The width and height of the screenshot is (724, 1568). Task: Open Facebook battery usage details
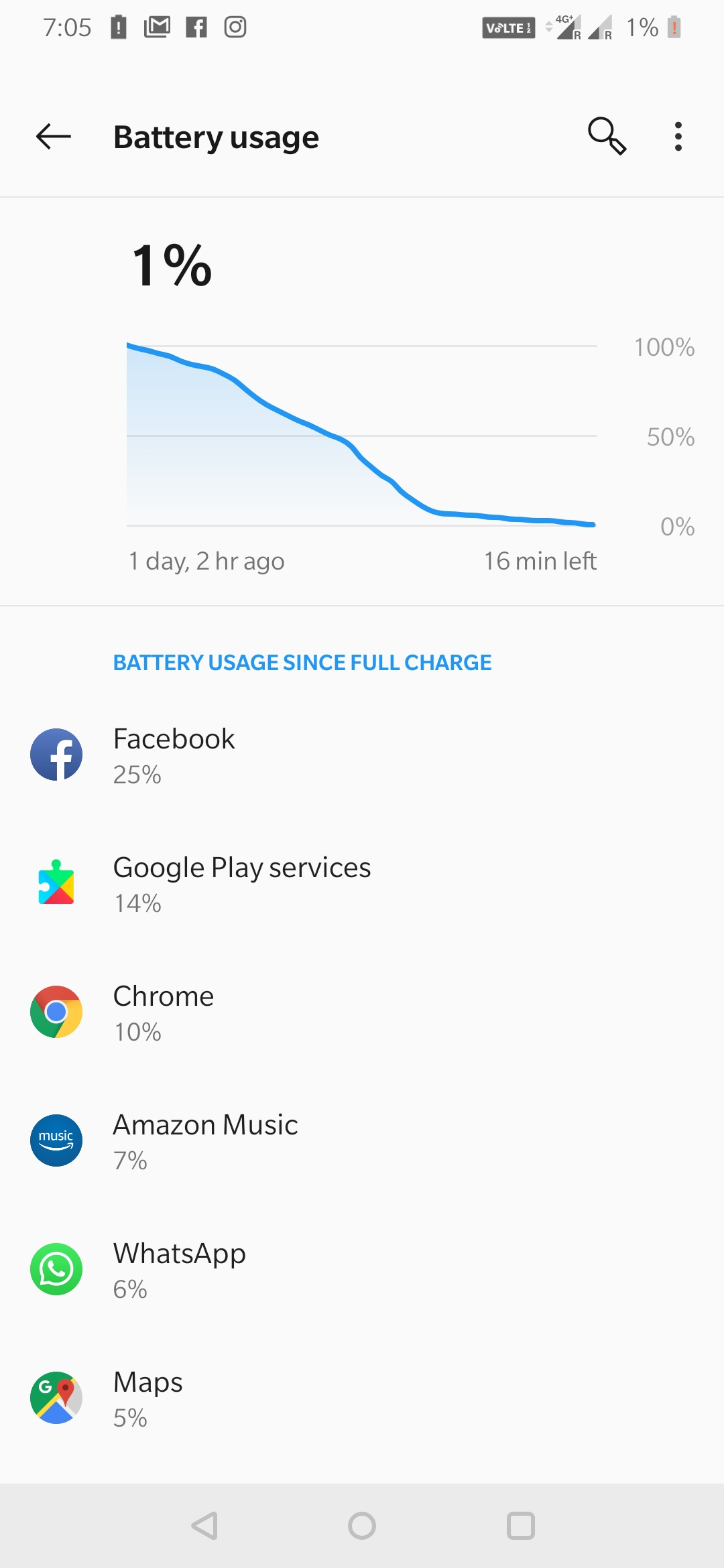[362, 755]
